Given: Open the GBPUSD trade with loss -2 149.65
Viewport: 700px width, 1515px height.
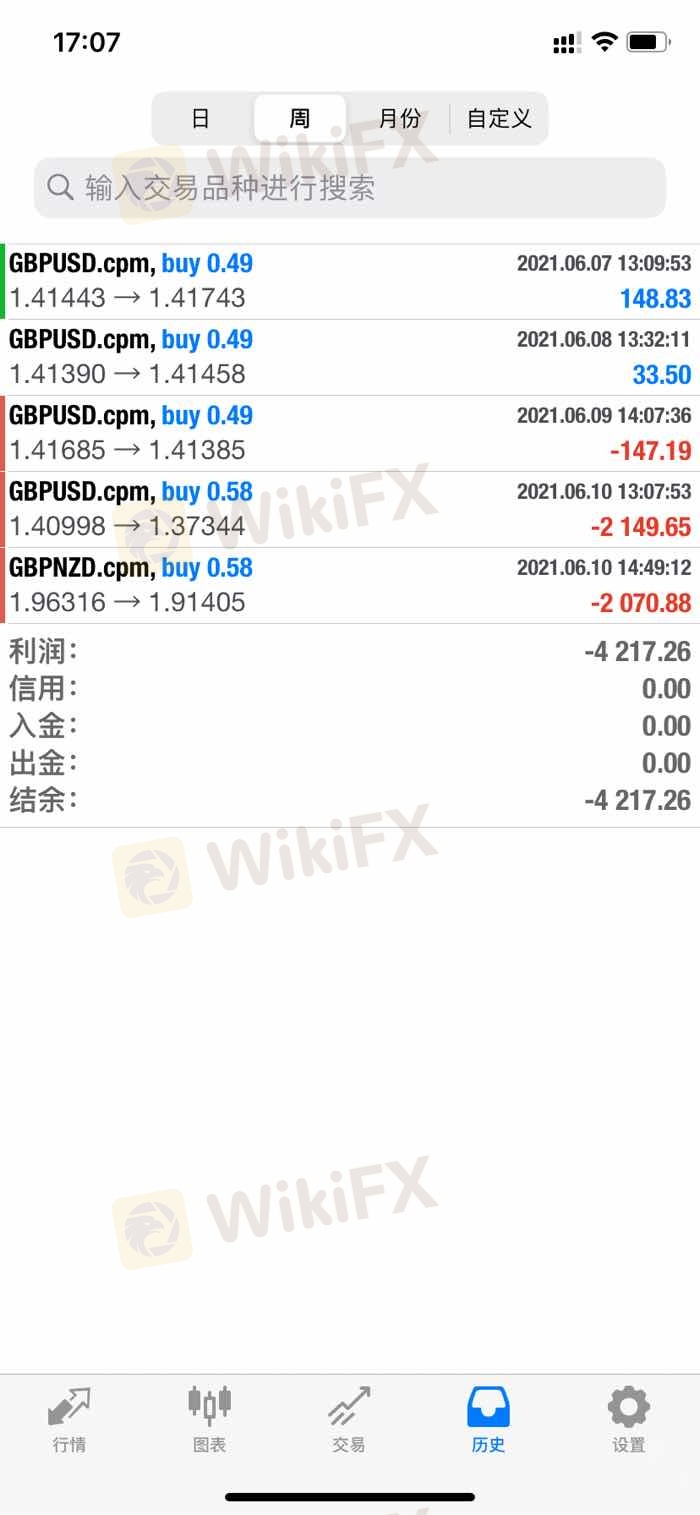Looking at the screenshot, I should coord(350,510).
